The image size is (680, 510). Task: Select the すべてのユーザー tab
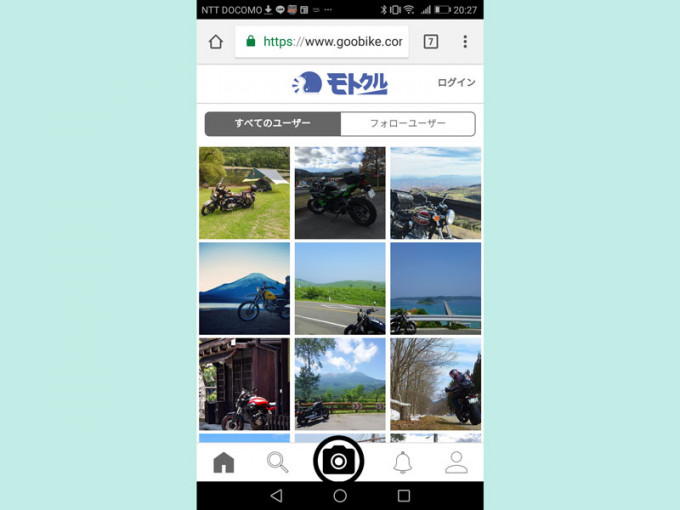click(273, 124)
